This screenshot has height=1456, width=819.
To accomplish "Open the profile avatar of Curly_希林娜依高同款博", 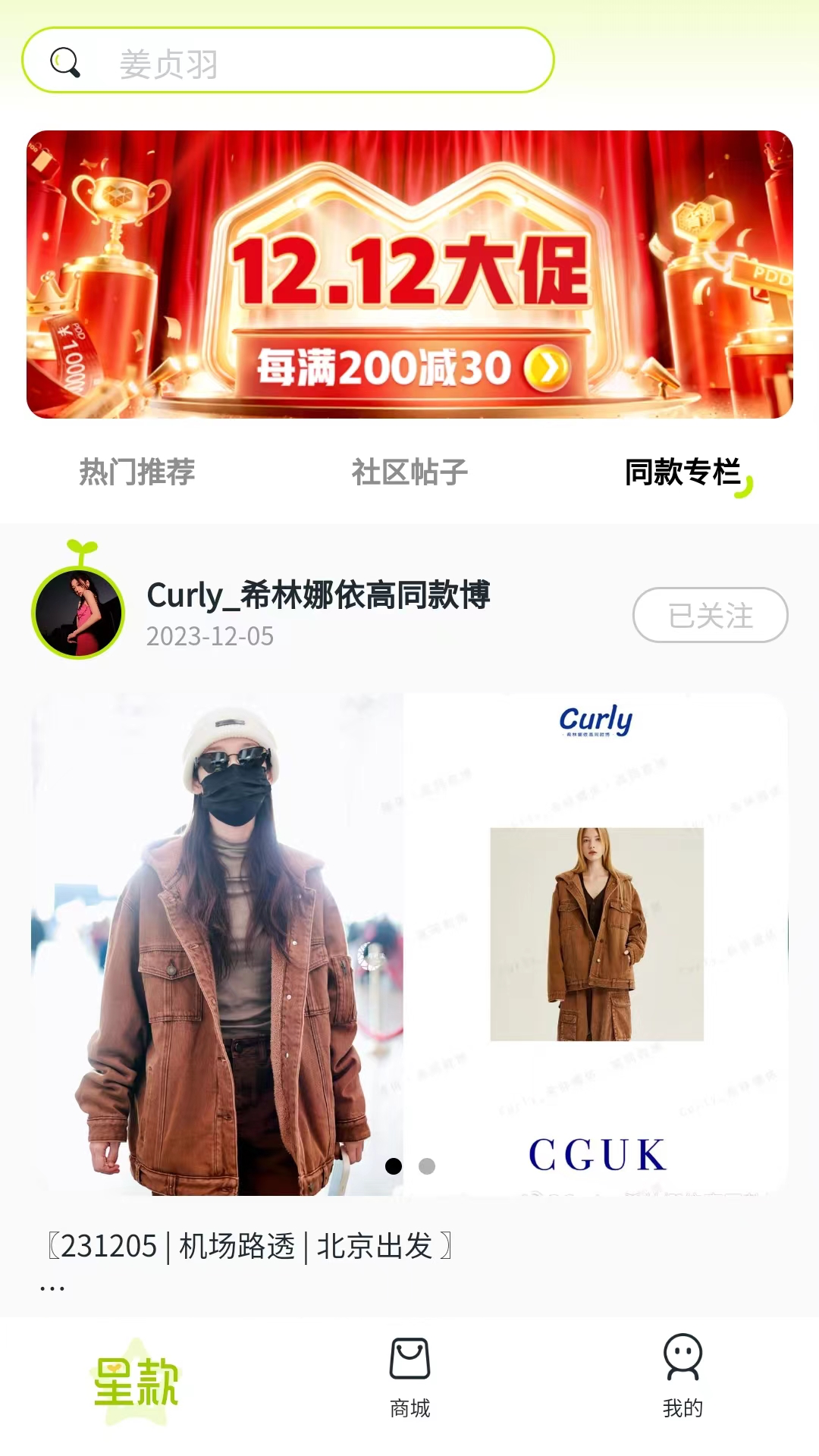I will (78, 613).
